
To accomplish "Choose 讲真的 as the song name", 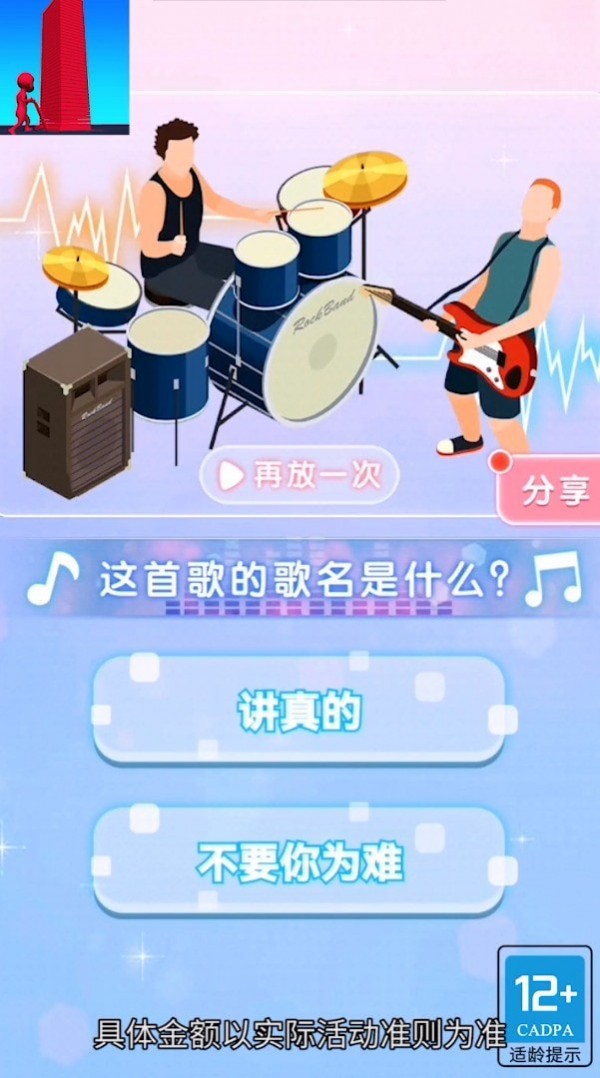I will click(x=299, y=711).
